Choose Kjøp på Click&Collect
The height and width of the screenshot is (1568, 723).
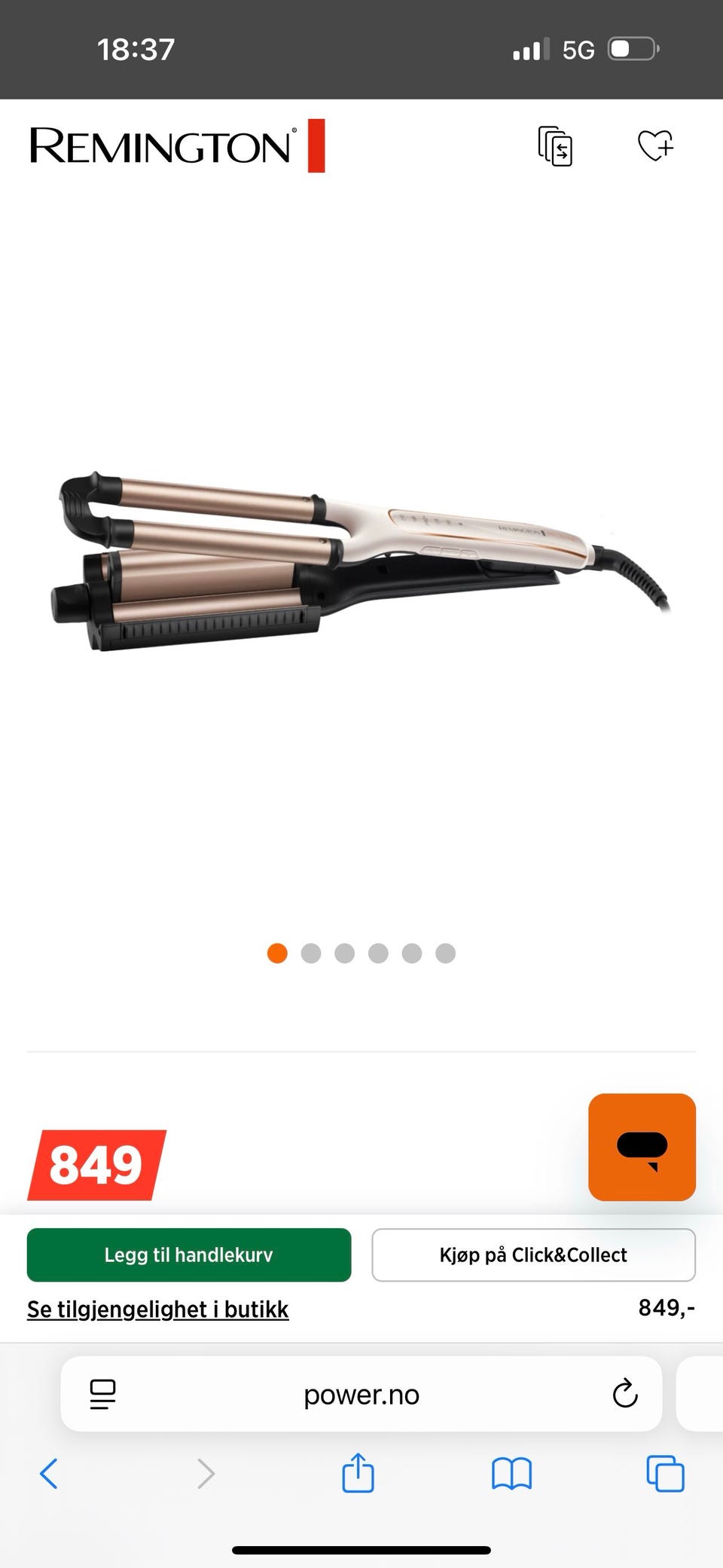click(x=533, y=1255)
